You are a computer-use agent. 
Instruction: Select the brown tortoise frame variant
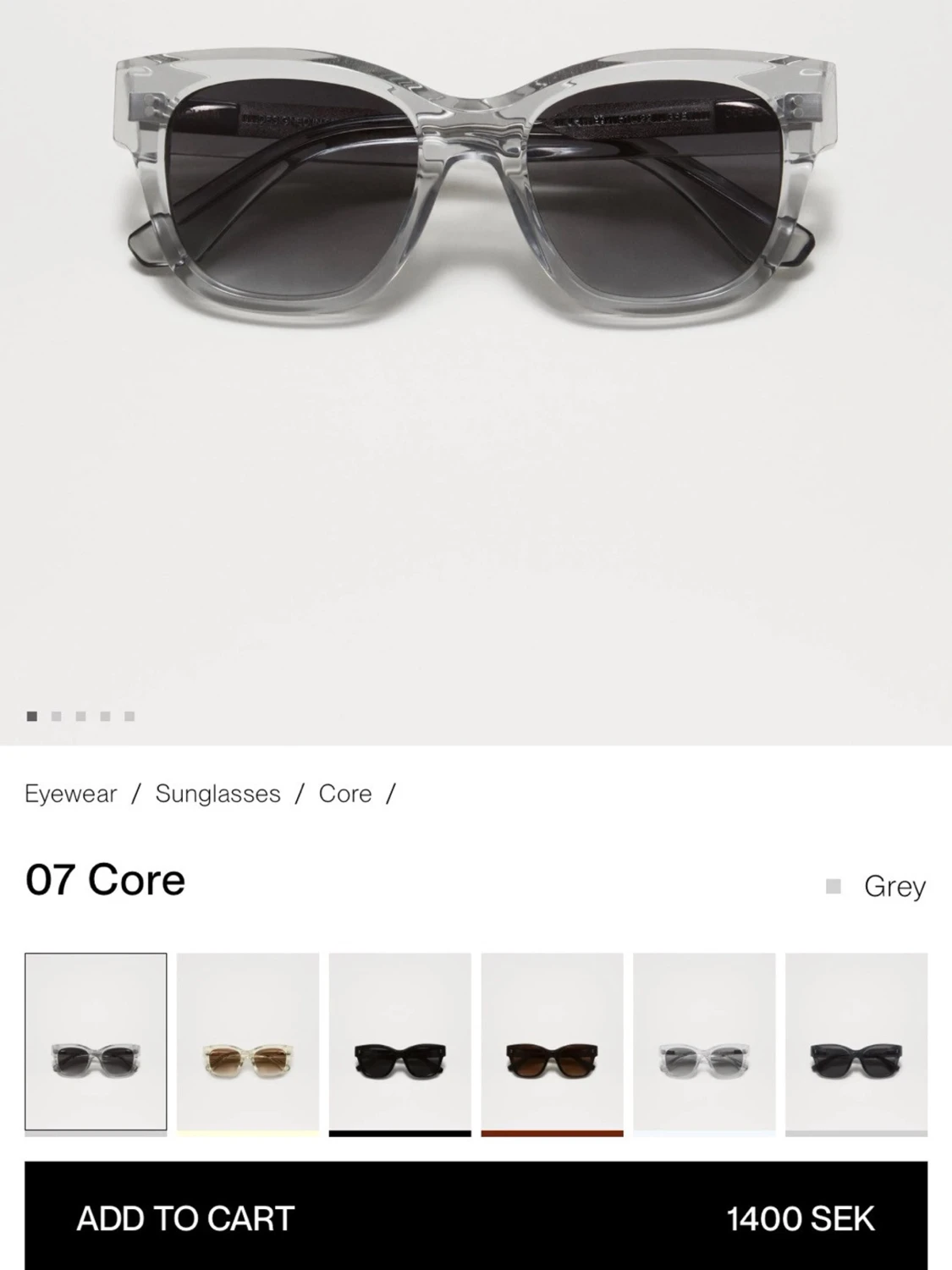[552, 1042]
